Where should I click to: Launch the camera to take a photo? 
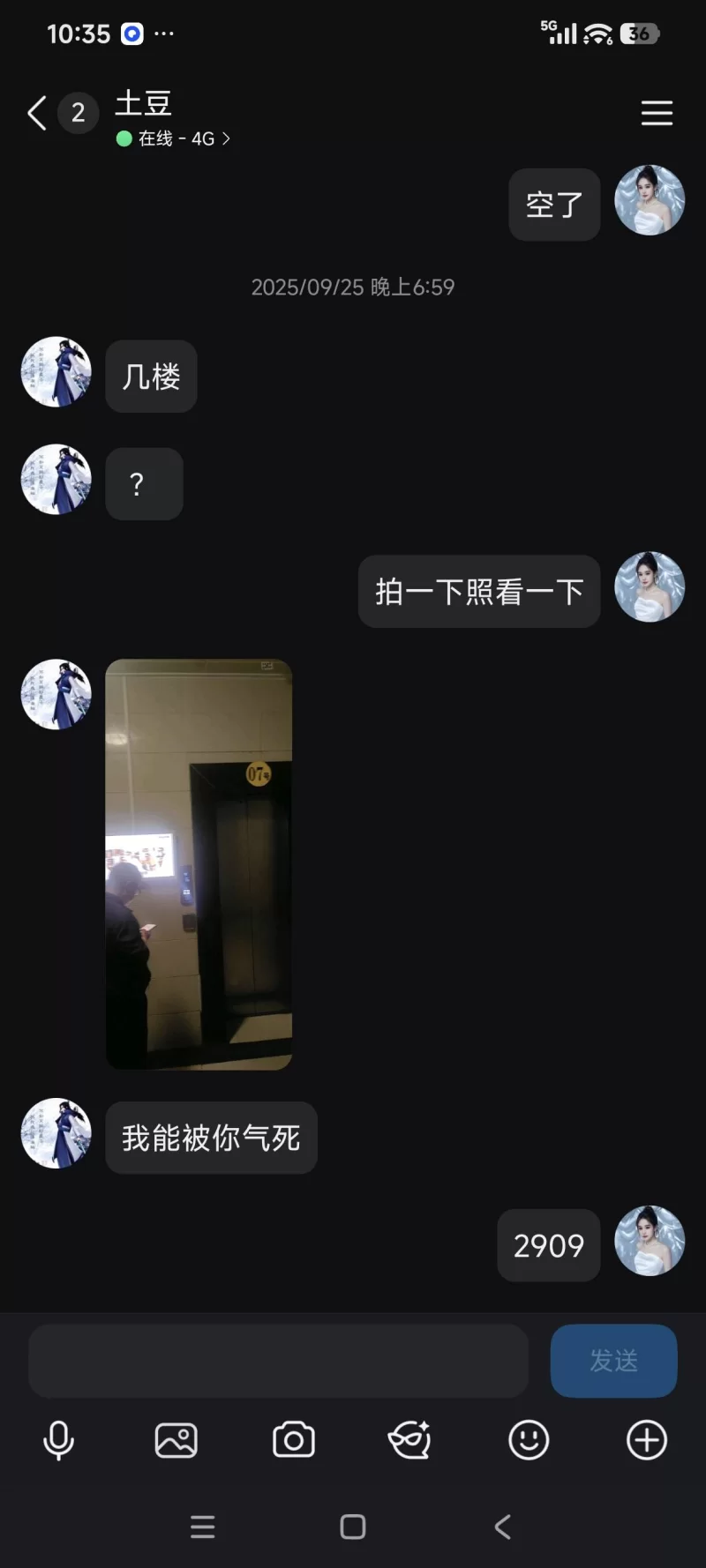[294, 1441]
